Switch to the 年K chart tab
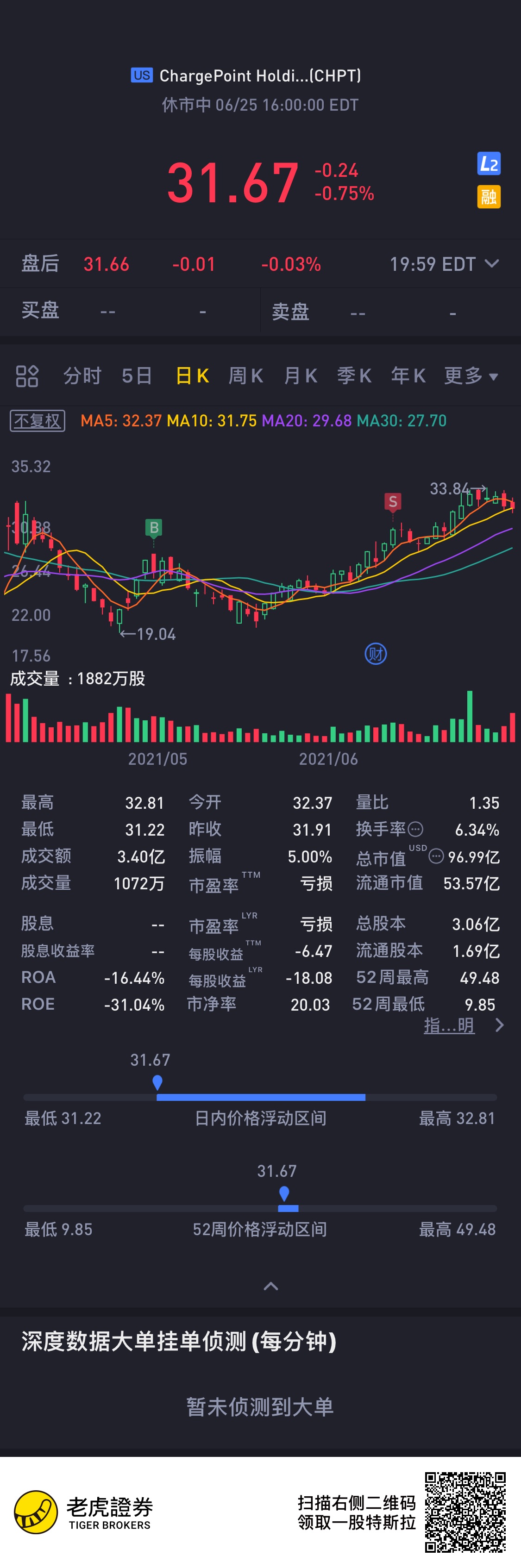This screenshot has height=1568, width=521. tap(408, 376)
